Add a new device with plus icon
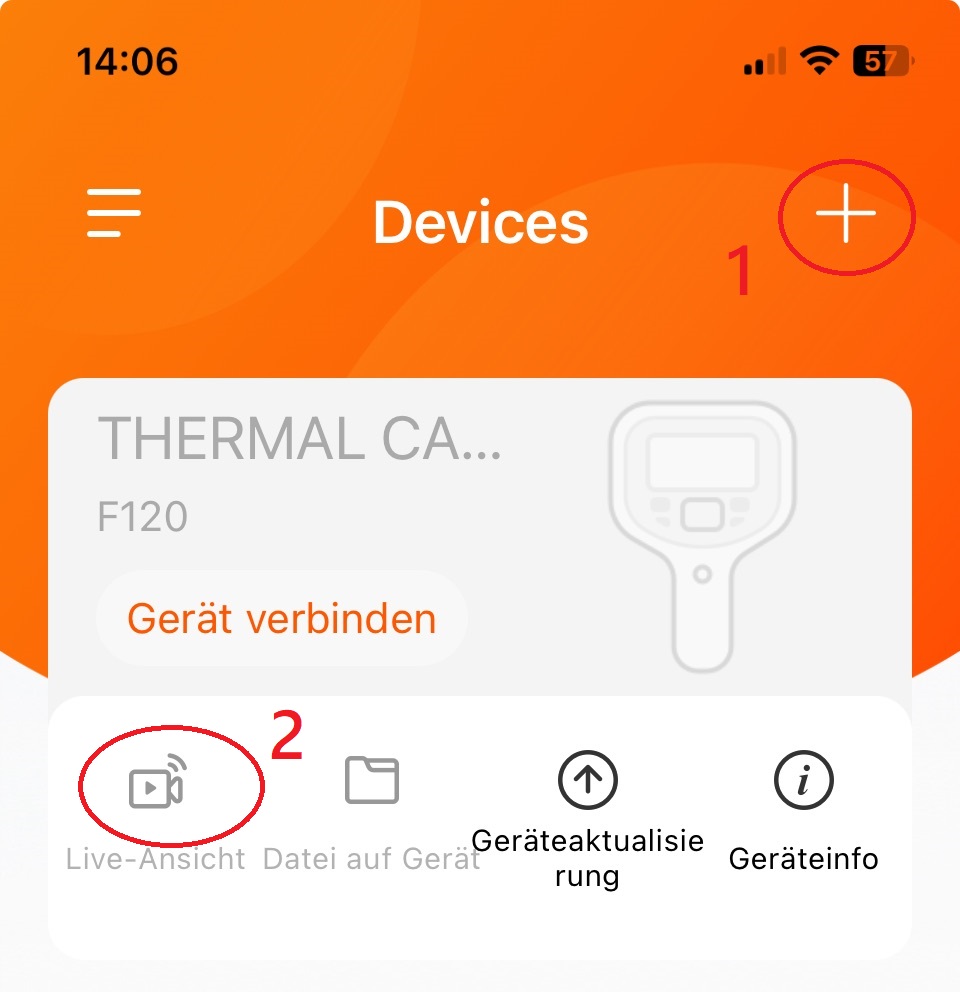 tap(845, 215)
